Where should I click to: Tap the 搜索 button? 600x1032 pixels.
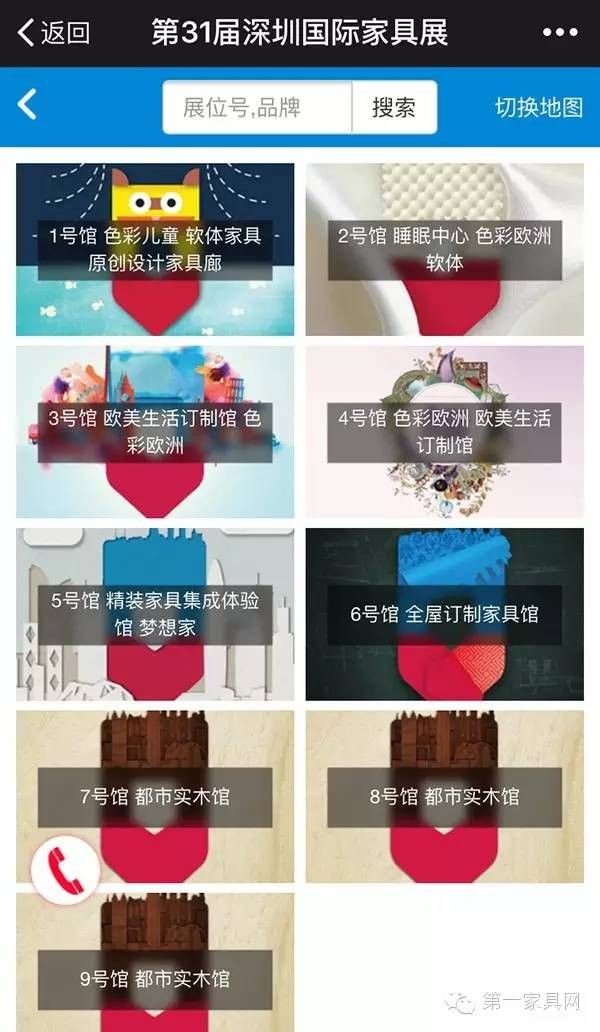(x=394, y=107)
